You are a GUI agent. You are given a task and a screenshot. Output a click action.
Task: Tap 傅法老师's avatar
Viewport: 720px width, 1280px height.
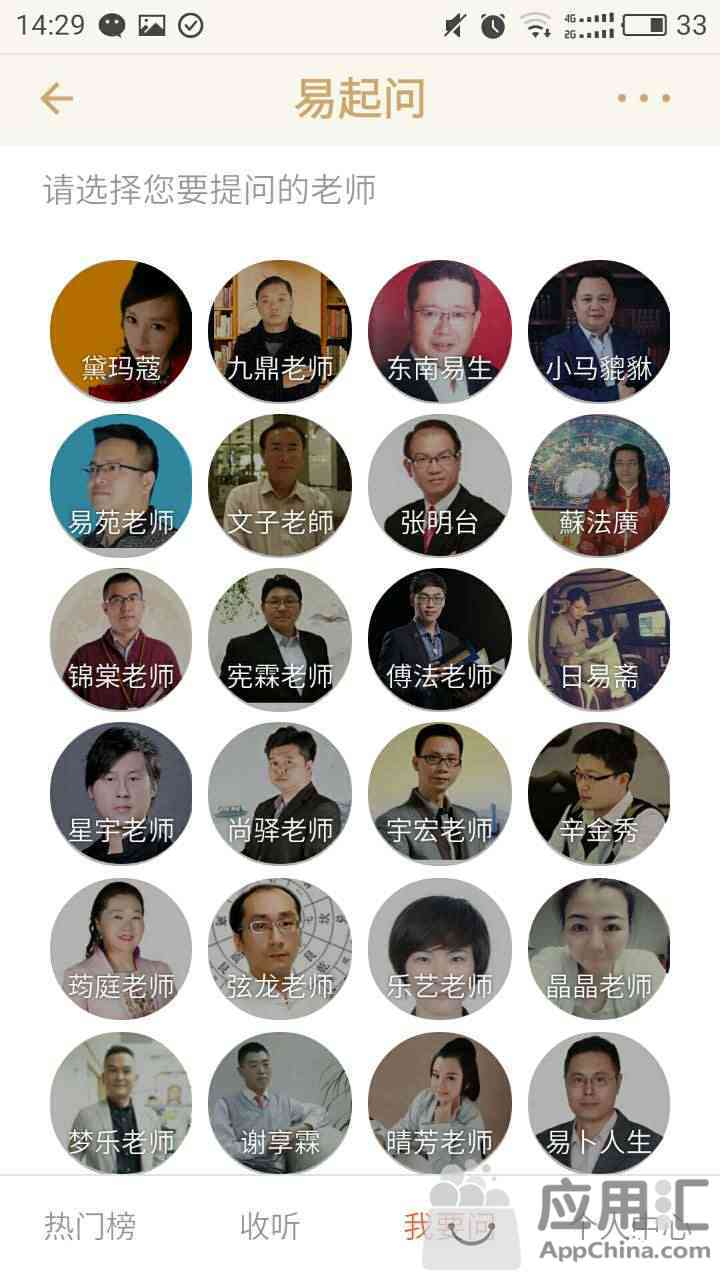coord(440,639)
